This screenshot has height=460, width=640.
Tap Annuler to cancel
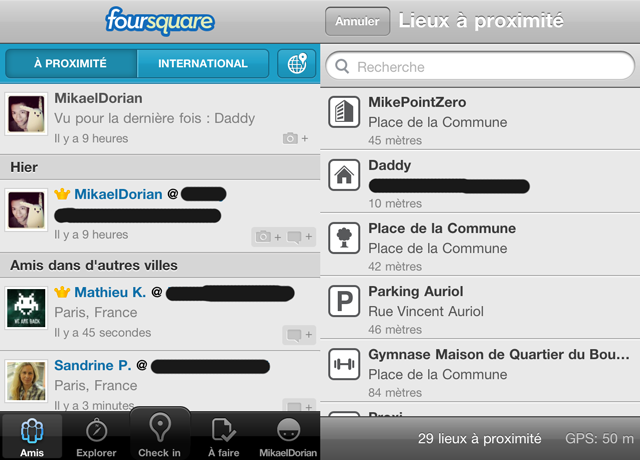click(357, 21)
